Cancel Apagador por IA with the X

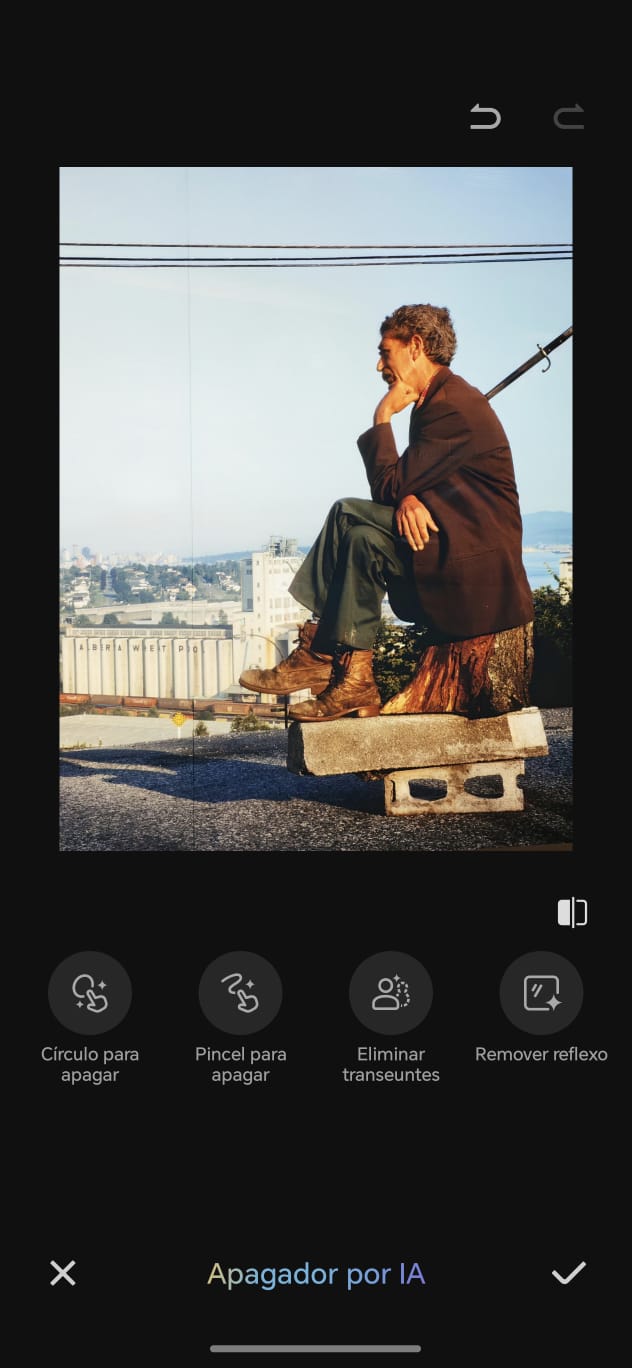[x=63, y=1273]
